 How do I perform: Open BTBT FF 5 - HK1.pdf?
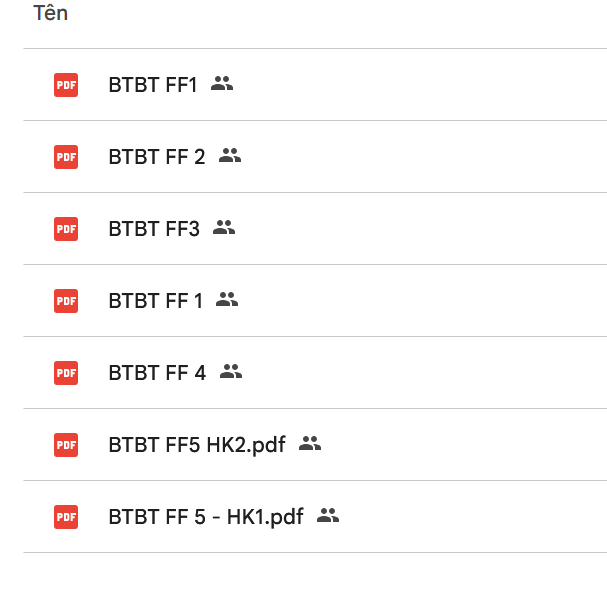click(206, 517)
